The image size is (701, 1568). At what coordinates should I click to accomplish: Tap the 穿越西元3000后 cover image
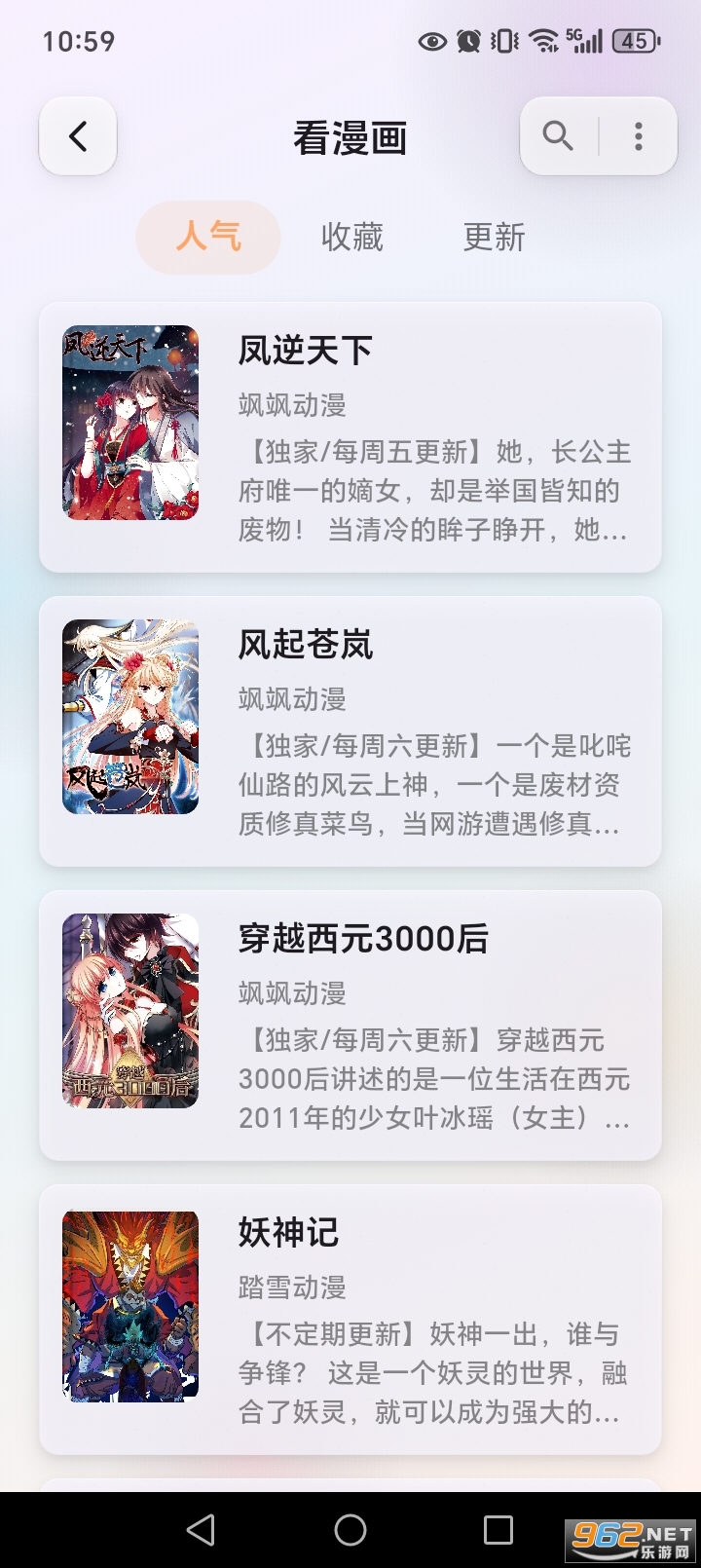[129, 1012]
